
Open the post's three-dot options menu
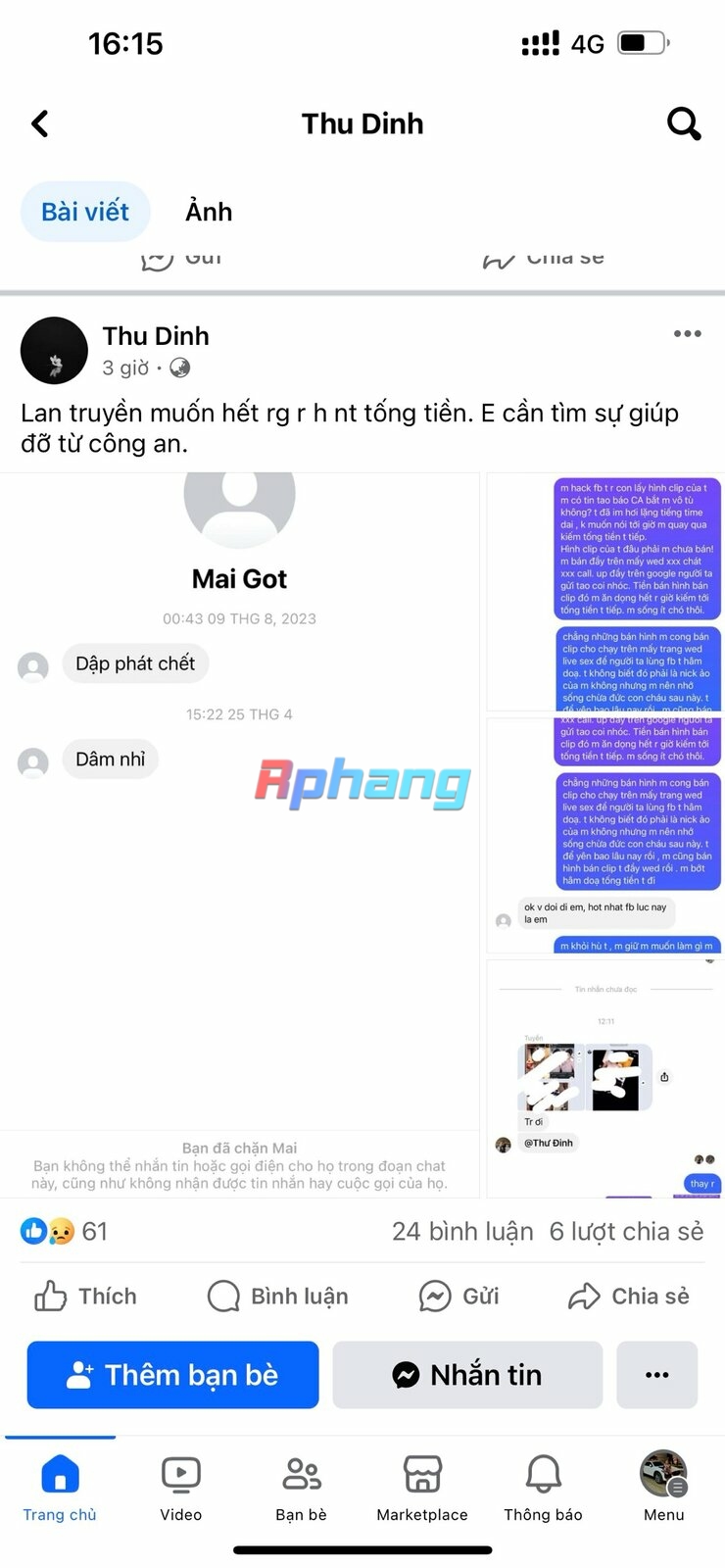point(687,334)
